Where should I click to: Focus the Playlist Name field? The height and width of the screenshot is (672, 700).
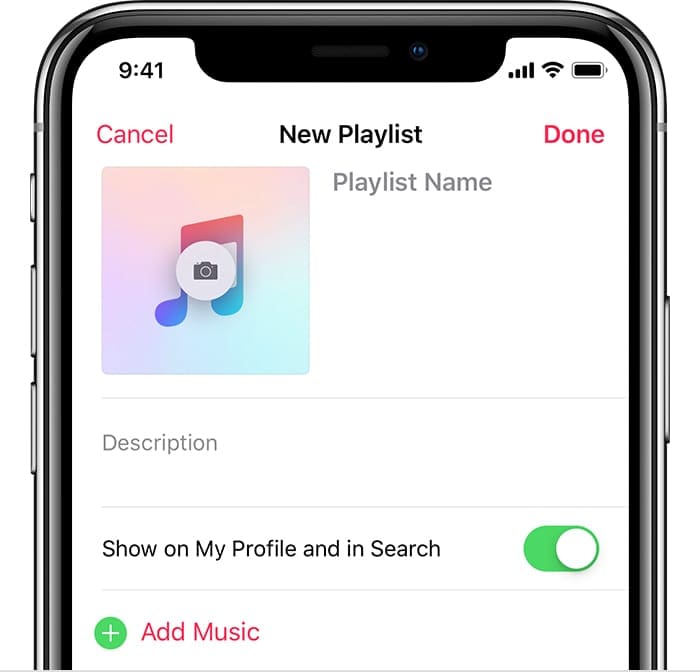(x=412, y=183)
